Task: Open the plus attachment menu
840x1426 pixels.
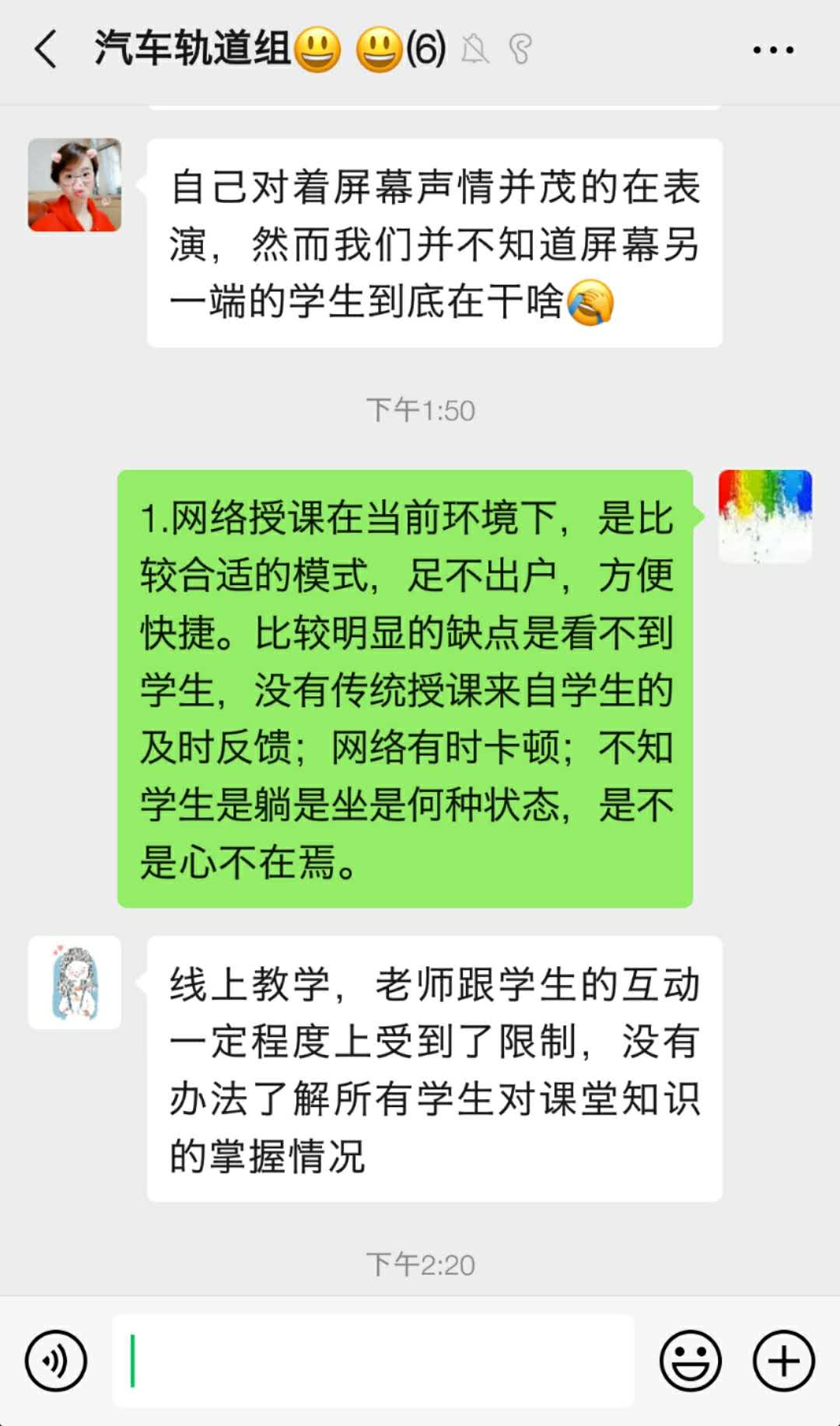Action: (x=783, y=1361)
